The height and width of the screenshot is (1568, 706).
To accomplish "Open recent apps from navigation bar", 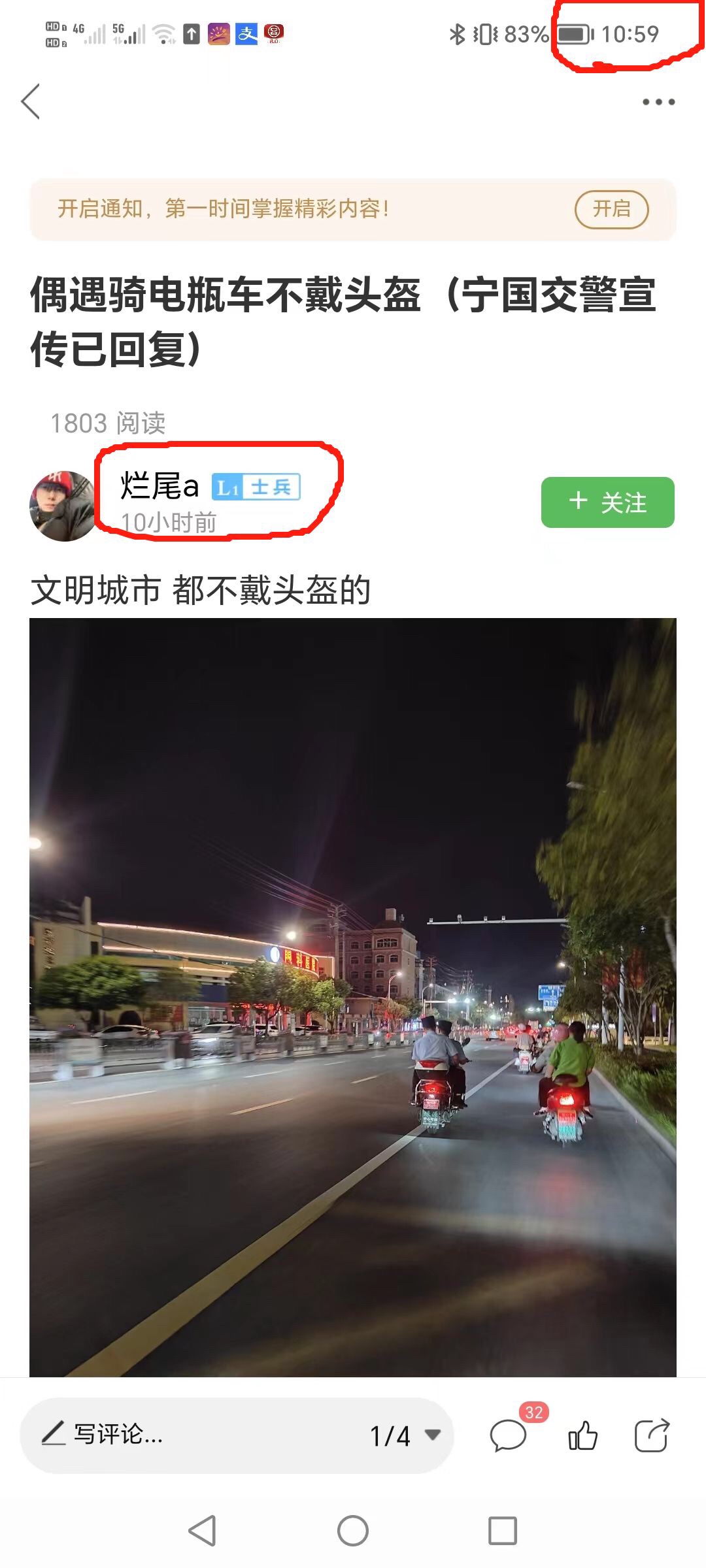I will [x=502, y=1531].
